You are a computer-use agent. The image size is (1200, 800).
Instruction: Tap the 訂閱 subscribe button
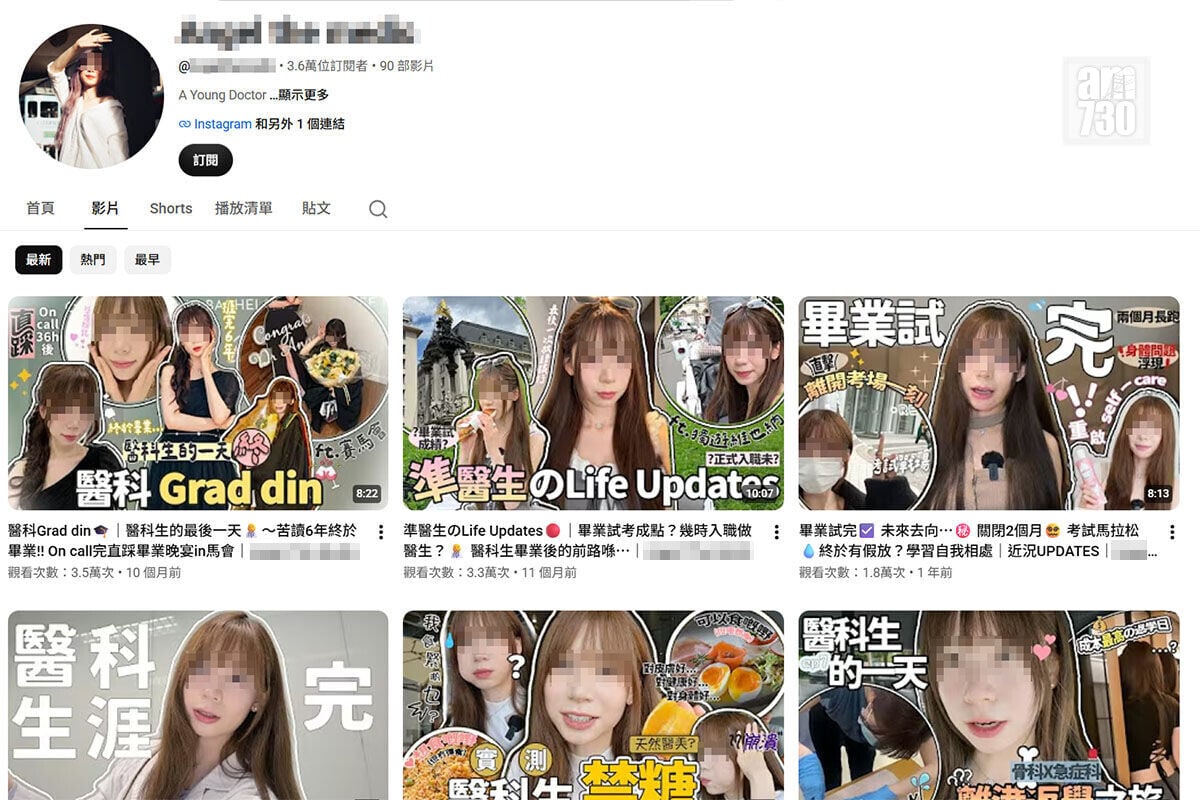pyautogui.click(x=205, y=160)
